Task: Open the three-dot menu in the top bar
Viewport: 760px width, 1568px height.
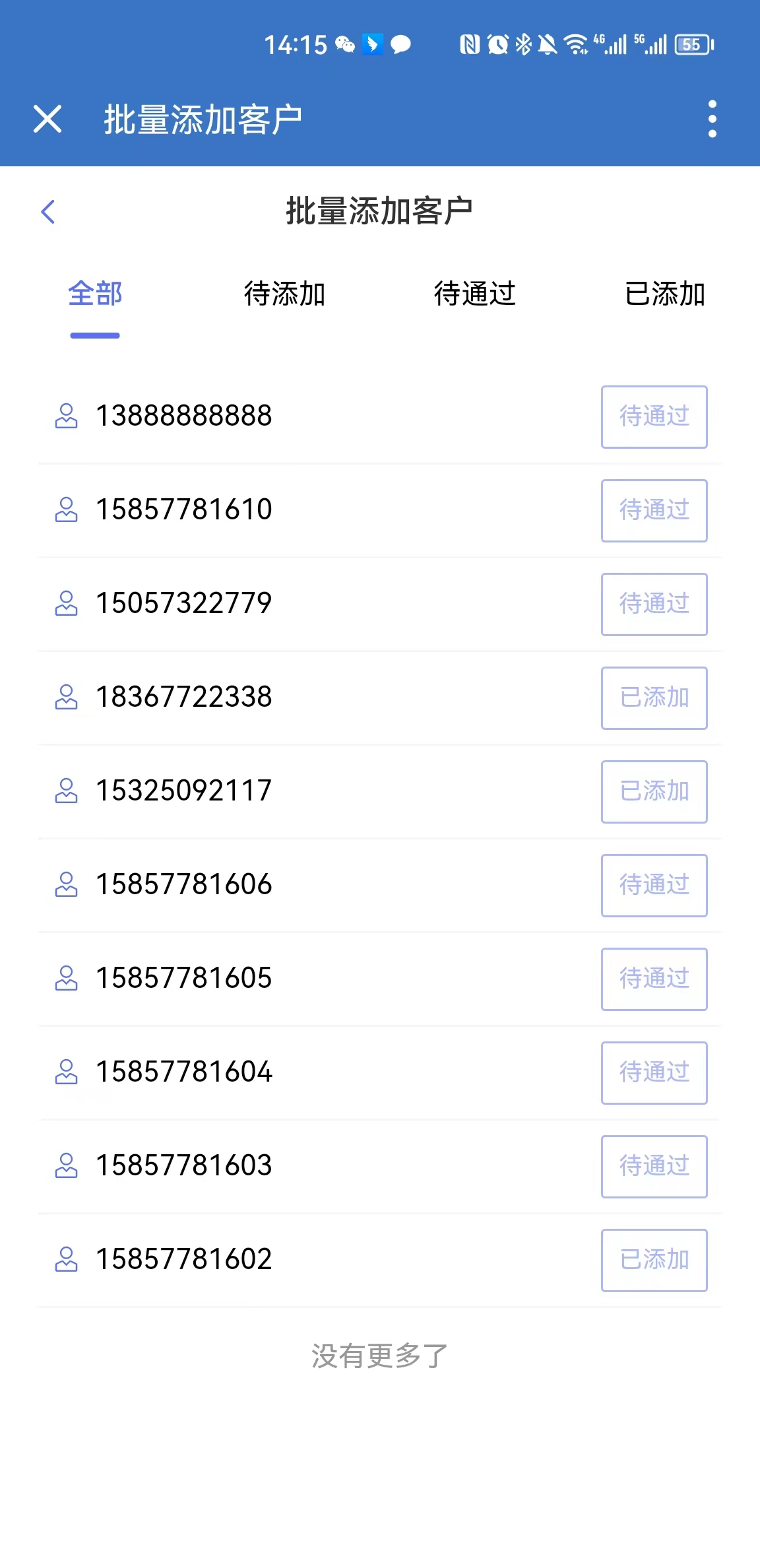Action: [712, 119]
